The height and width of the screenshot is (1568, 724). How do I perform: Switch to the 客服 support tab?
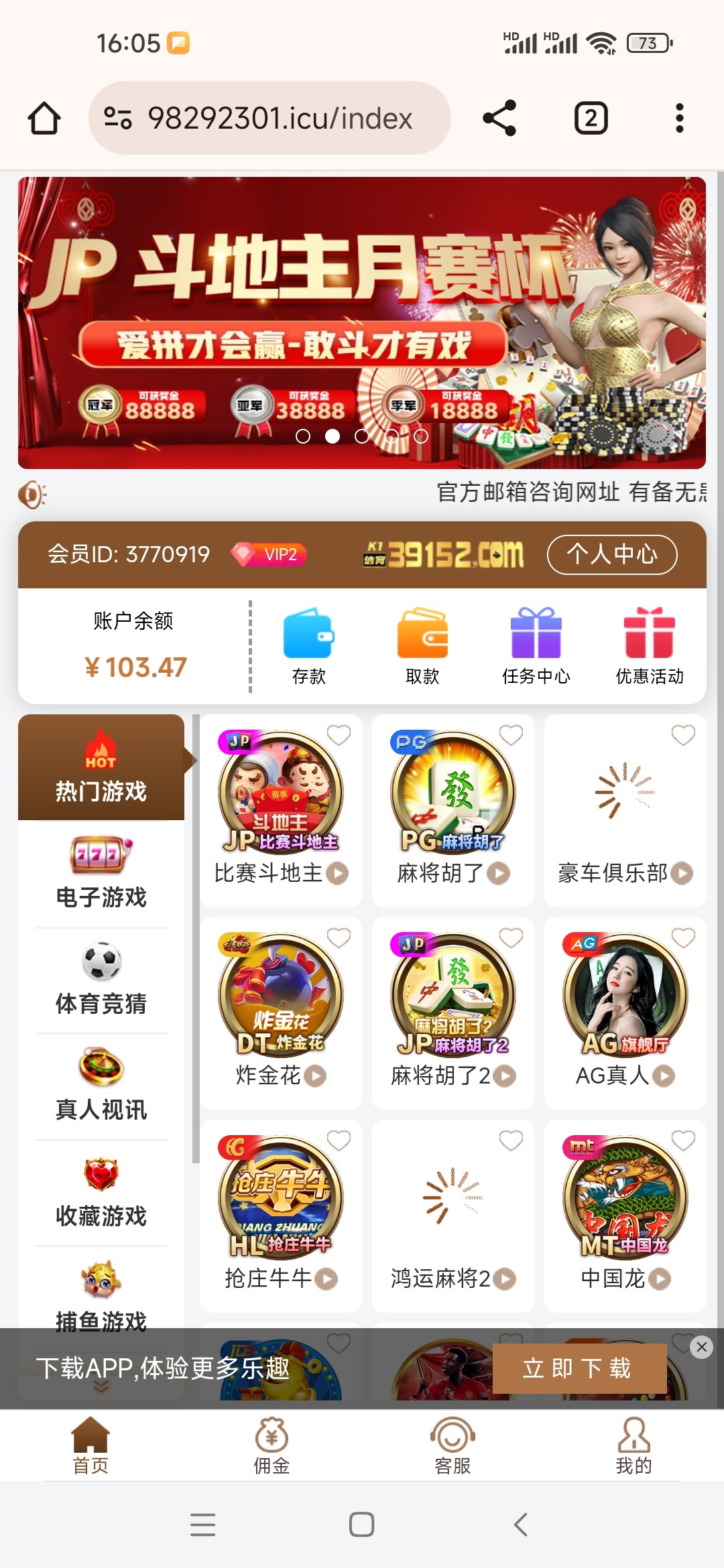(x=452, y=1446)
